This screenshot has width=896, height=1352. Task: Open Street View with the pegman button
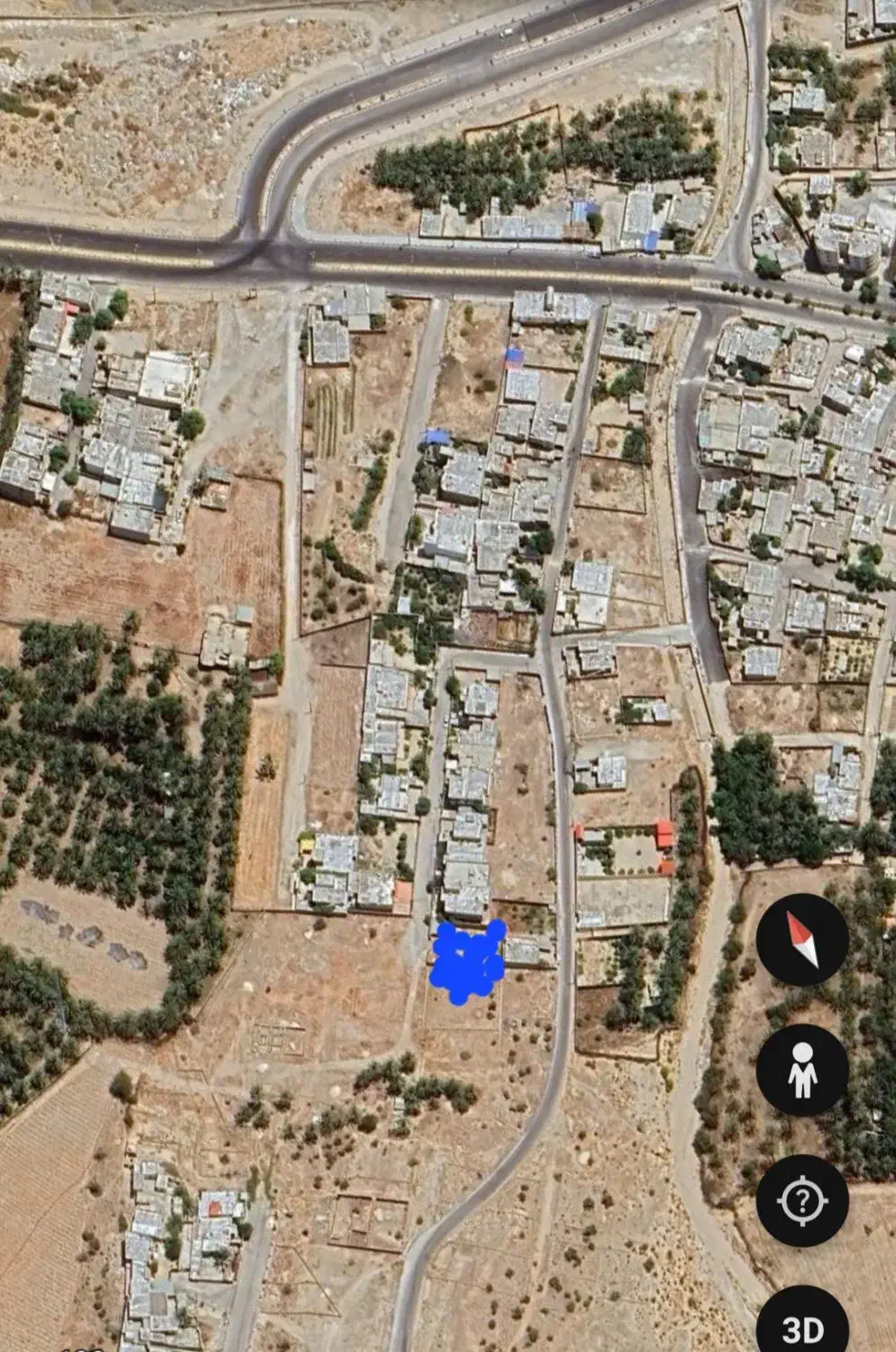pos(801,1070)
